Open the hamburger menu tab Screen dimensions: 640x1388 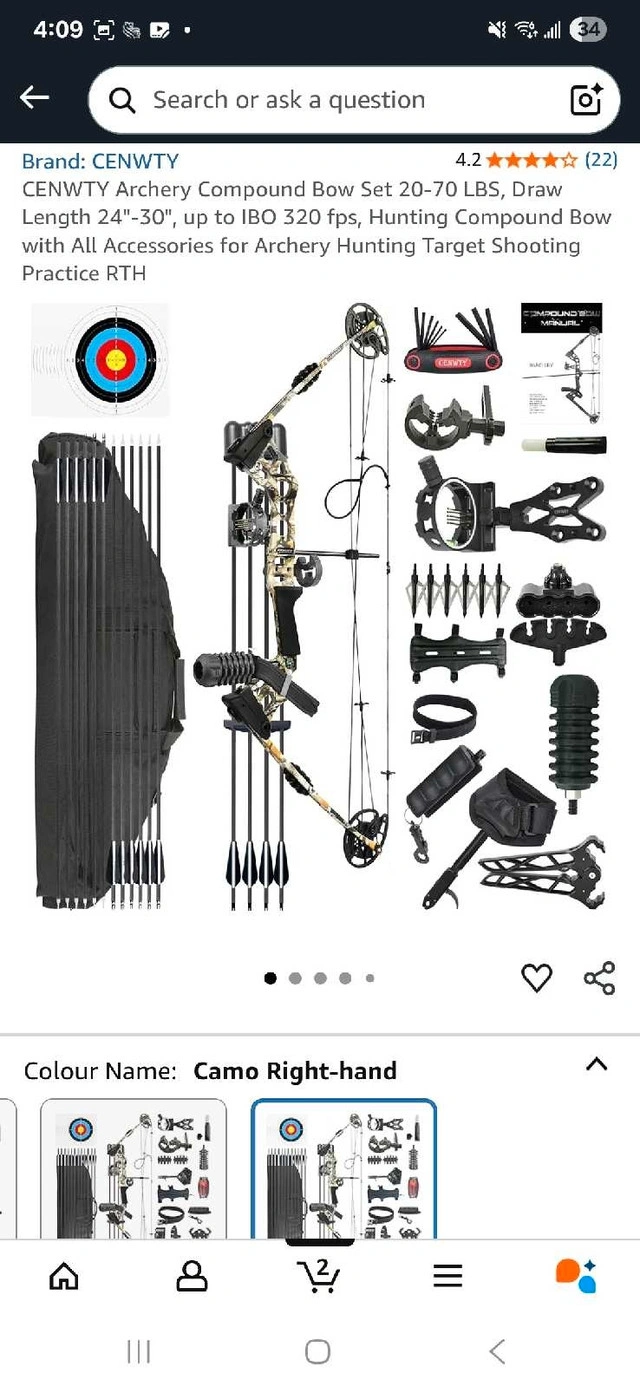[447, 1275]
